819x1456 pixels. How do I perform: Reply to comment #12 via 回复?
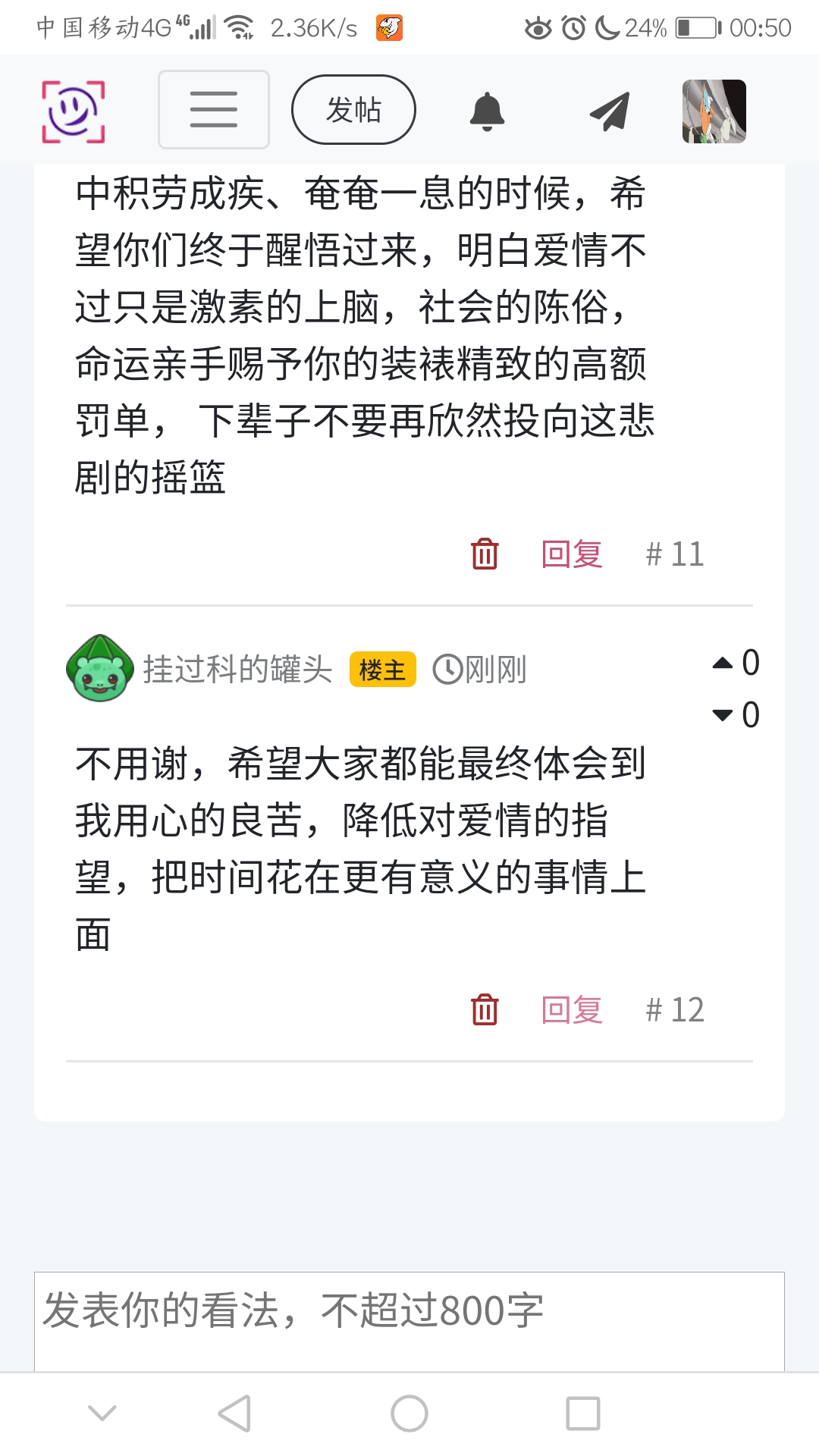tap(572, 1009)
